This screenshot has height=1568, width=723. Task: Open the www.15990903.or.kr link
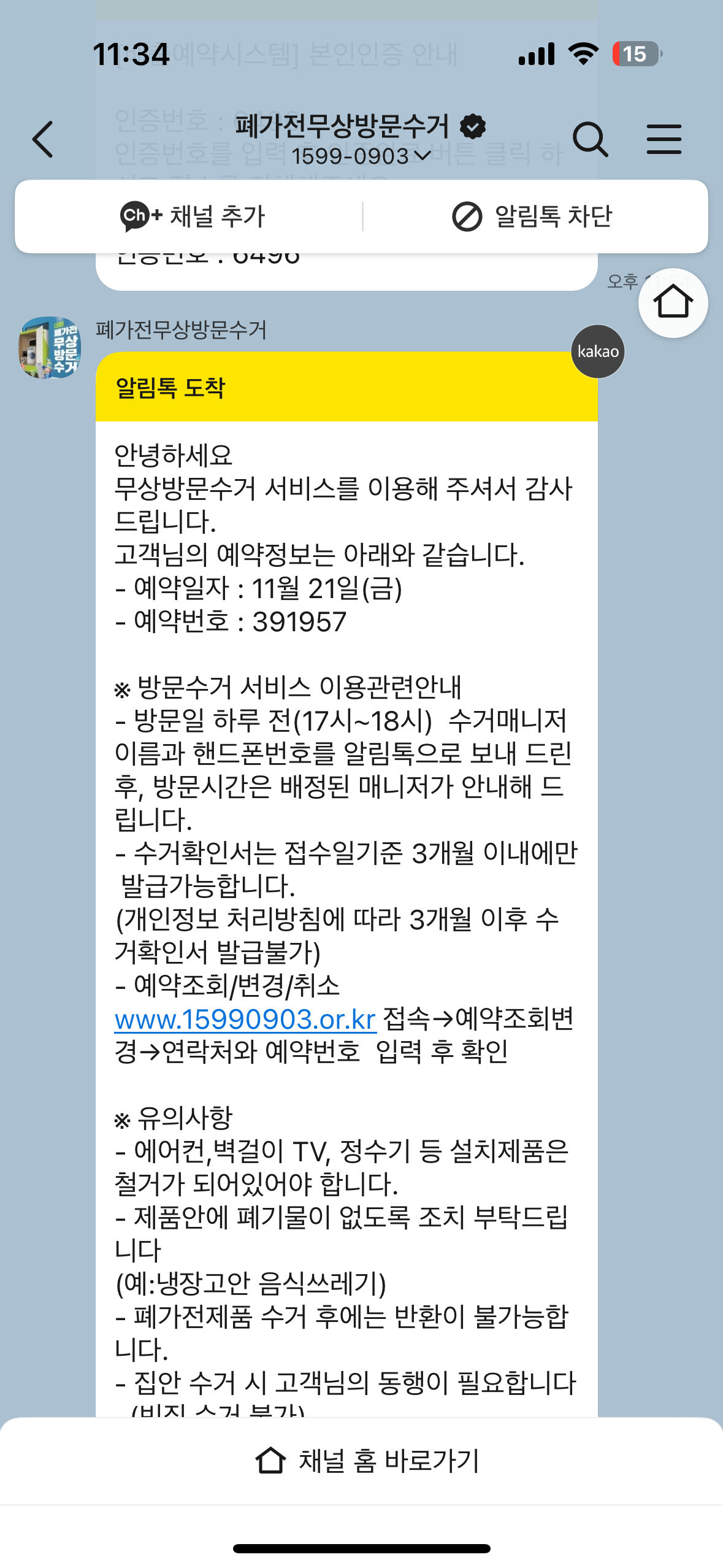(245, 1019)
